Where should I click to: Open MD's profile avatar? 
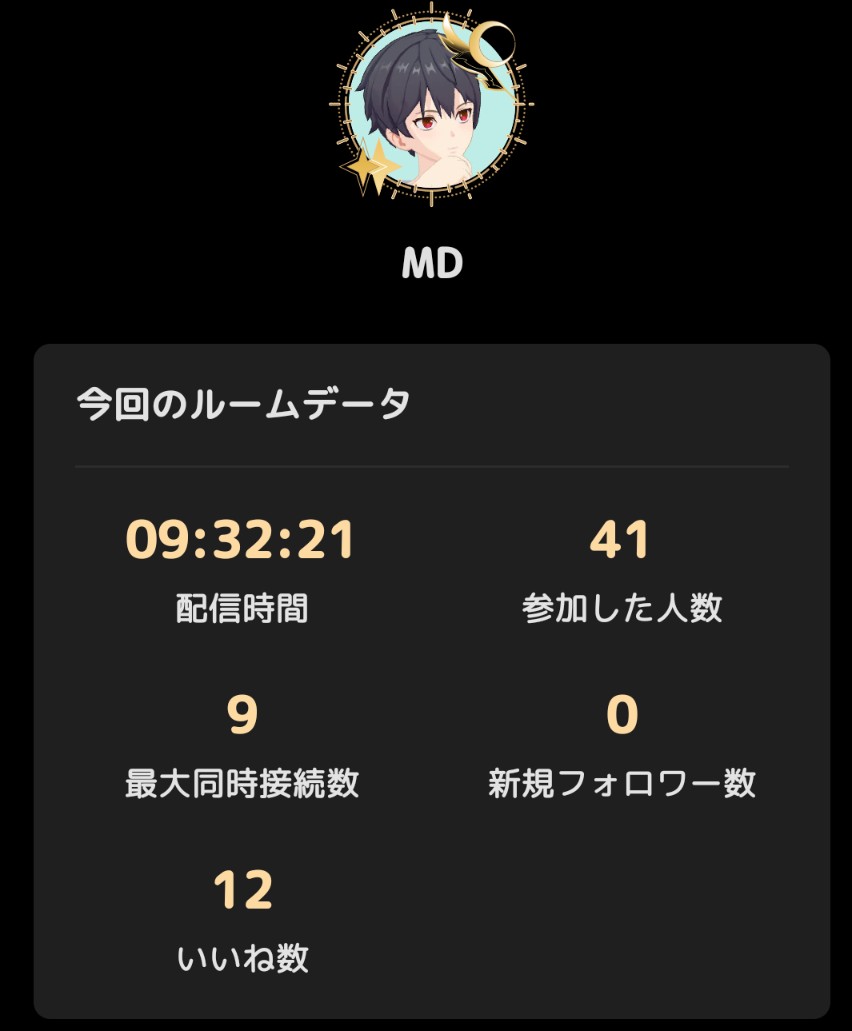431,104
